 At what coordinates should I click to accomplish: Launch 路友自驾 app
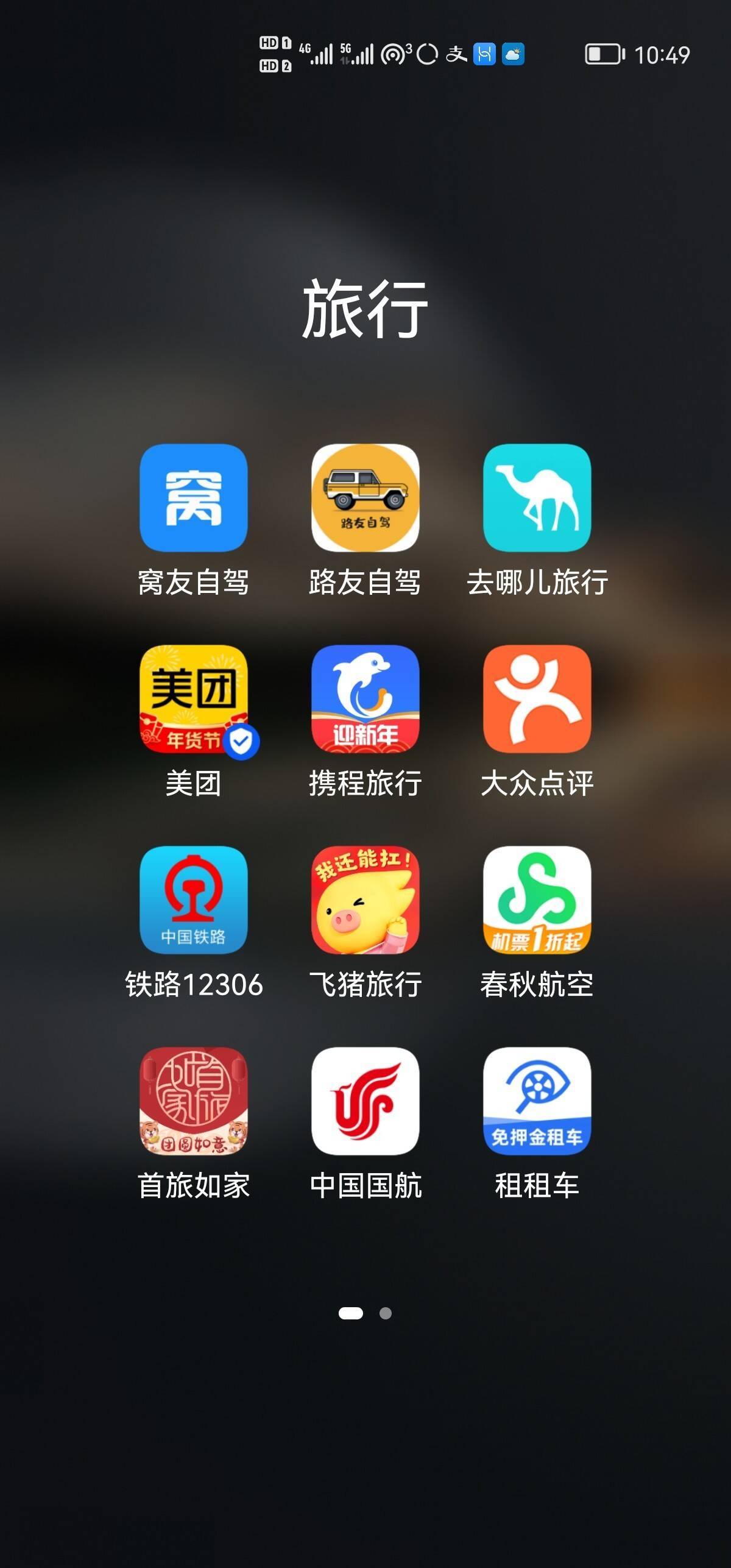pyautogui.click(x=365, y=498)
